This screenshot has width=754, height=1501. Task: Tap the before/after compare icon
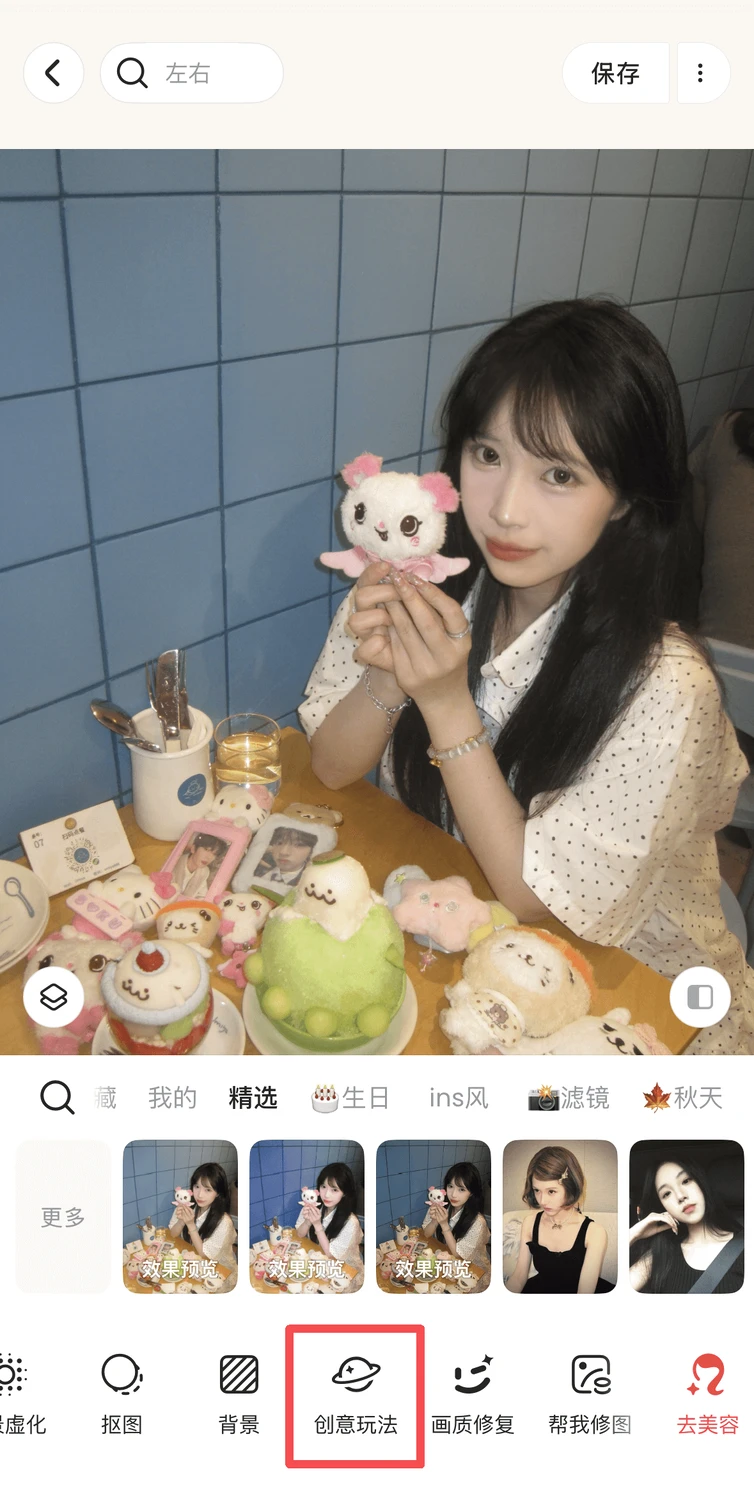pos(700,997)
